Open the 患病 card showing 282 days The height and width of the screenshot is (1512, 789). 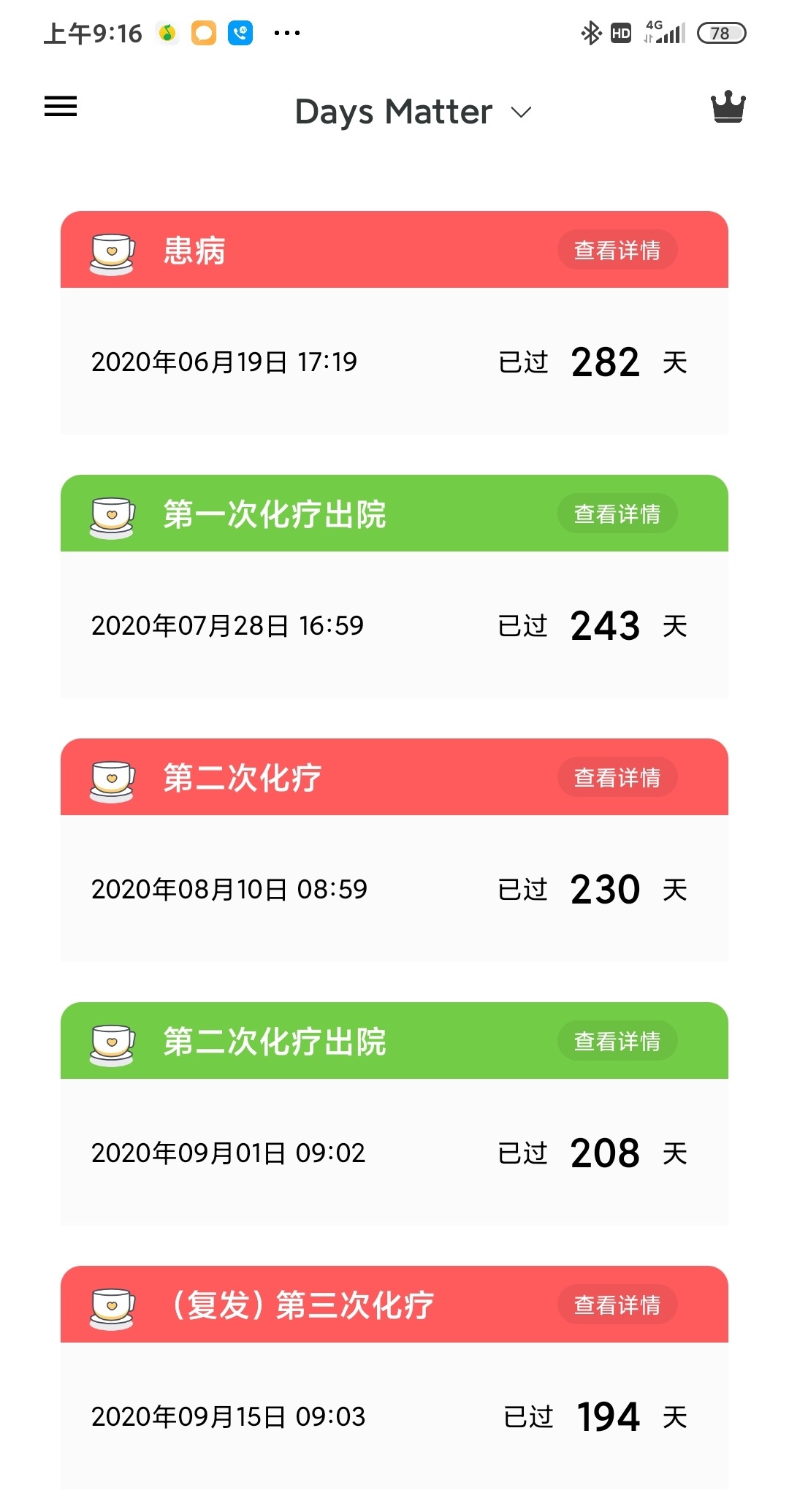[394, 323]
